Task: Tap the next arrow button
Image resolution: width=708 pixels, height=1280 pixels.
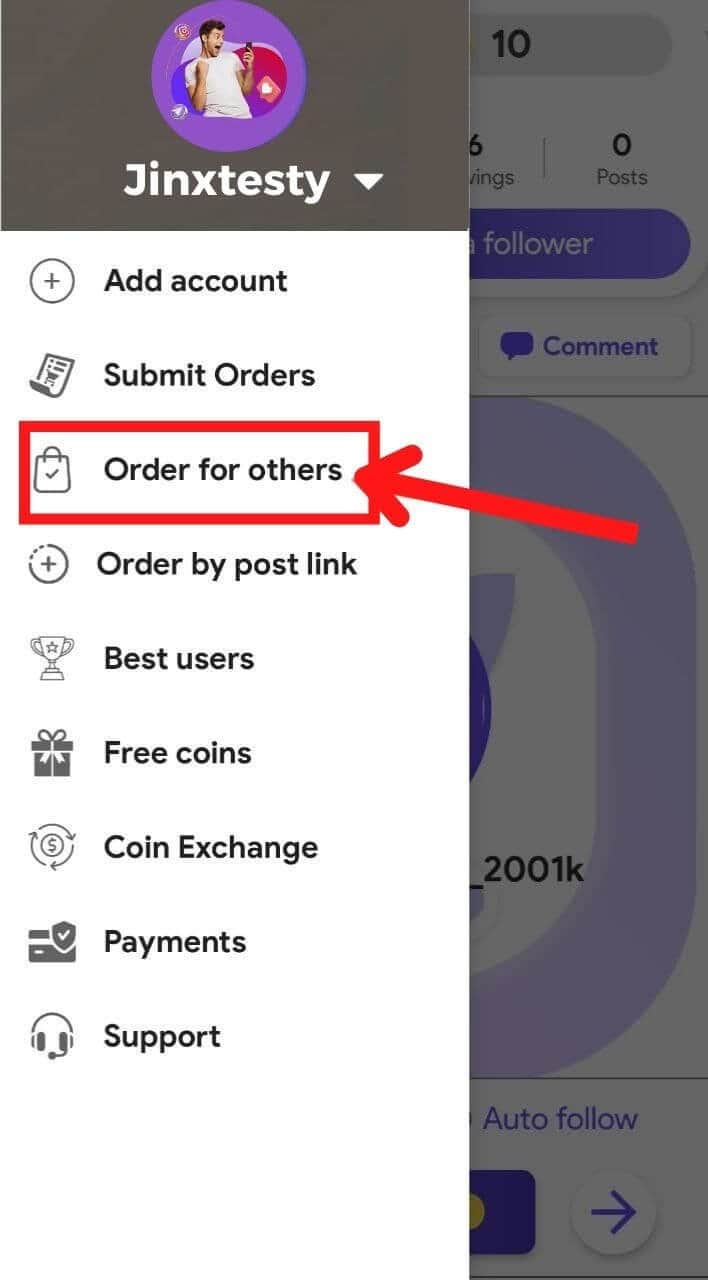Action: 612,1214
